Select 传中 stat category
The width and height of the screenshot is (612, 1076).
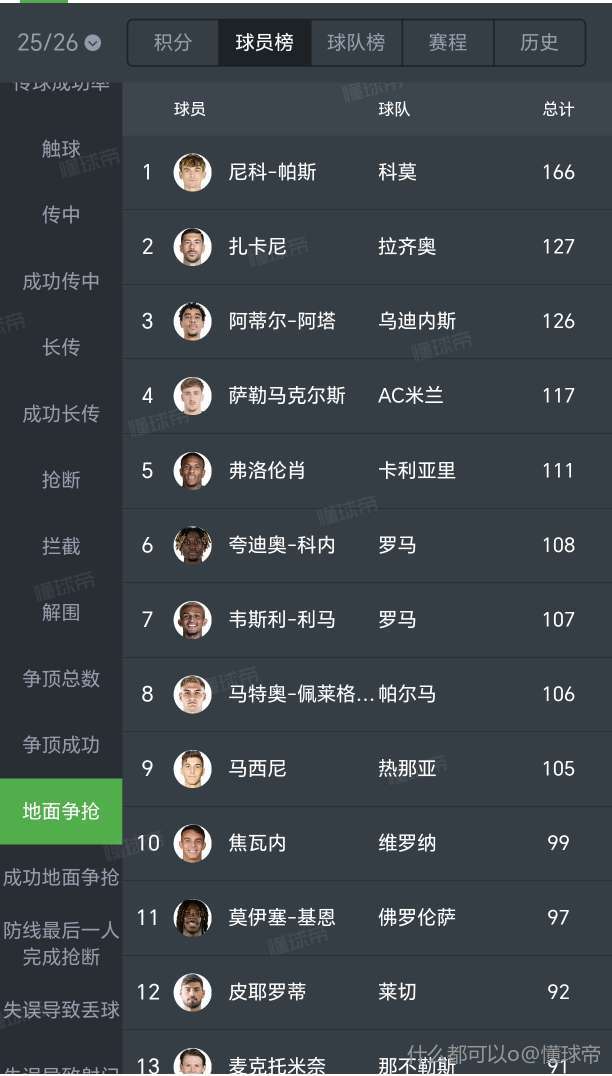(61, 215)
